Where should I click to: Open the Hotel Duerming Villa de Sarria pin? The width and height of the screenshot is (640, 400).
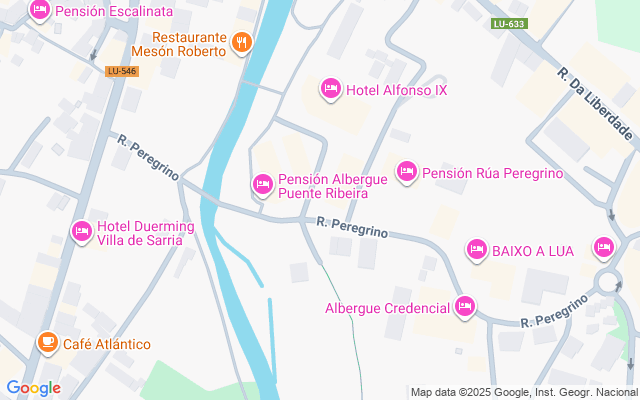[82, 232]
